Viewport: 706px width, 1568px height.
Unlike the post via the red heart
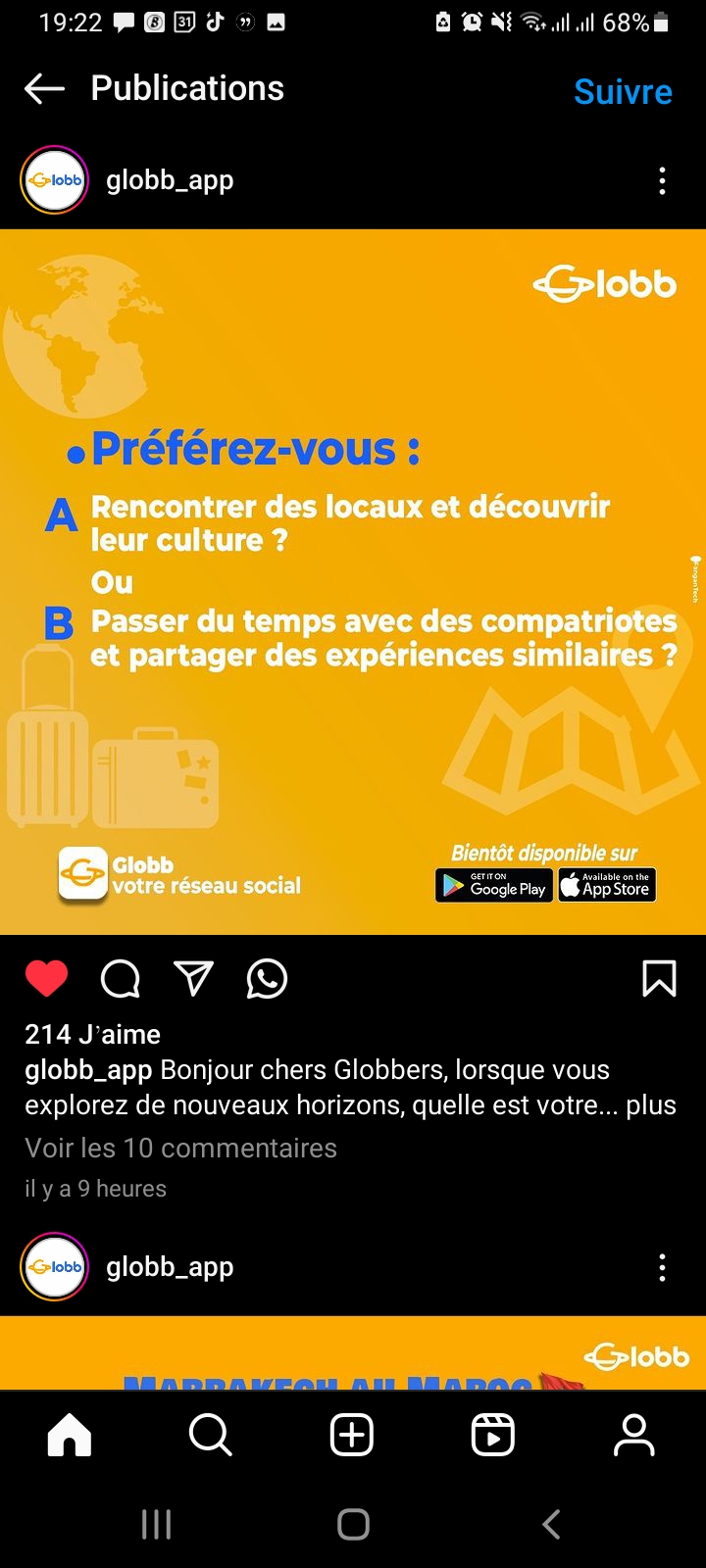coord(46,978)
